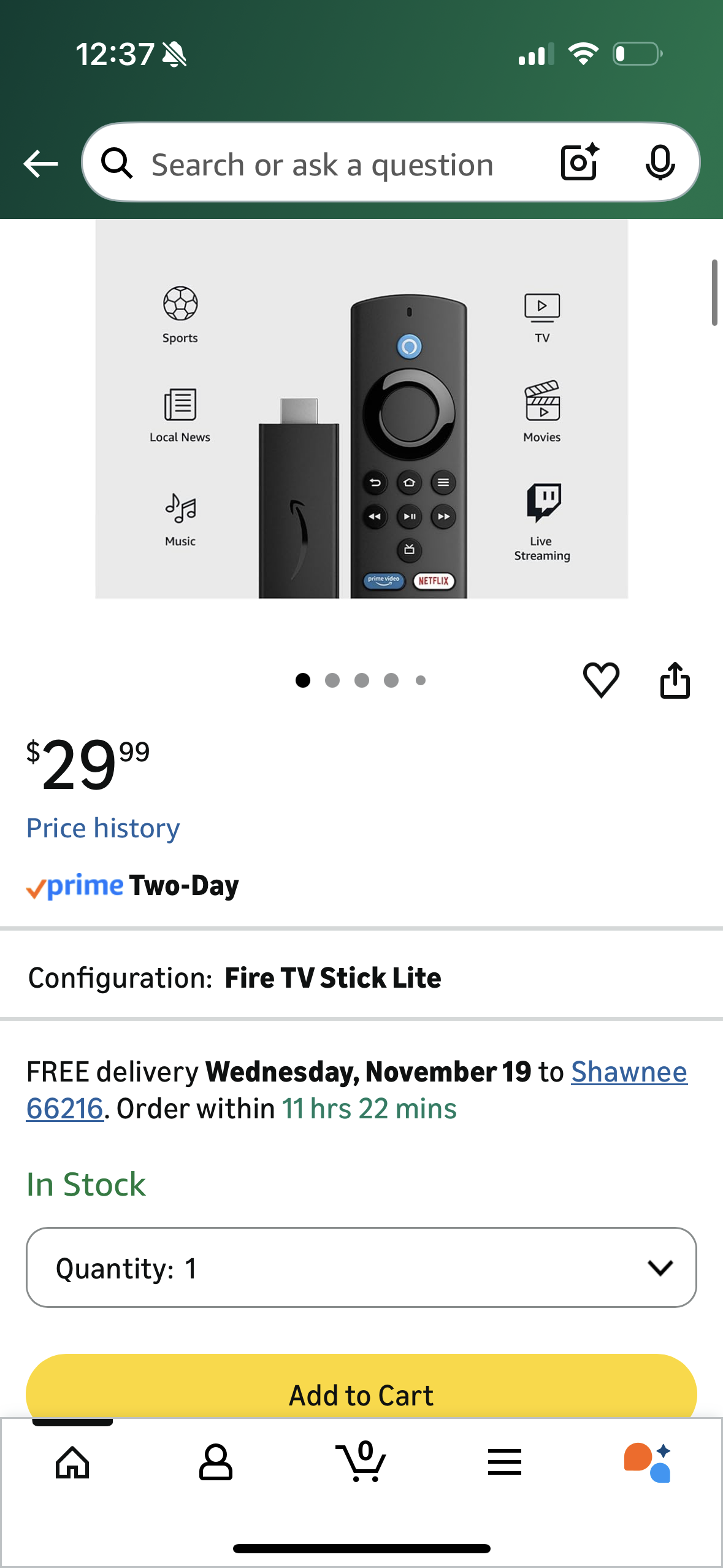Expand the Quantity dropdown
This screenshot has height=1568, width=723.
click(361, 1268)
